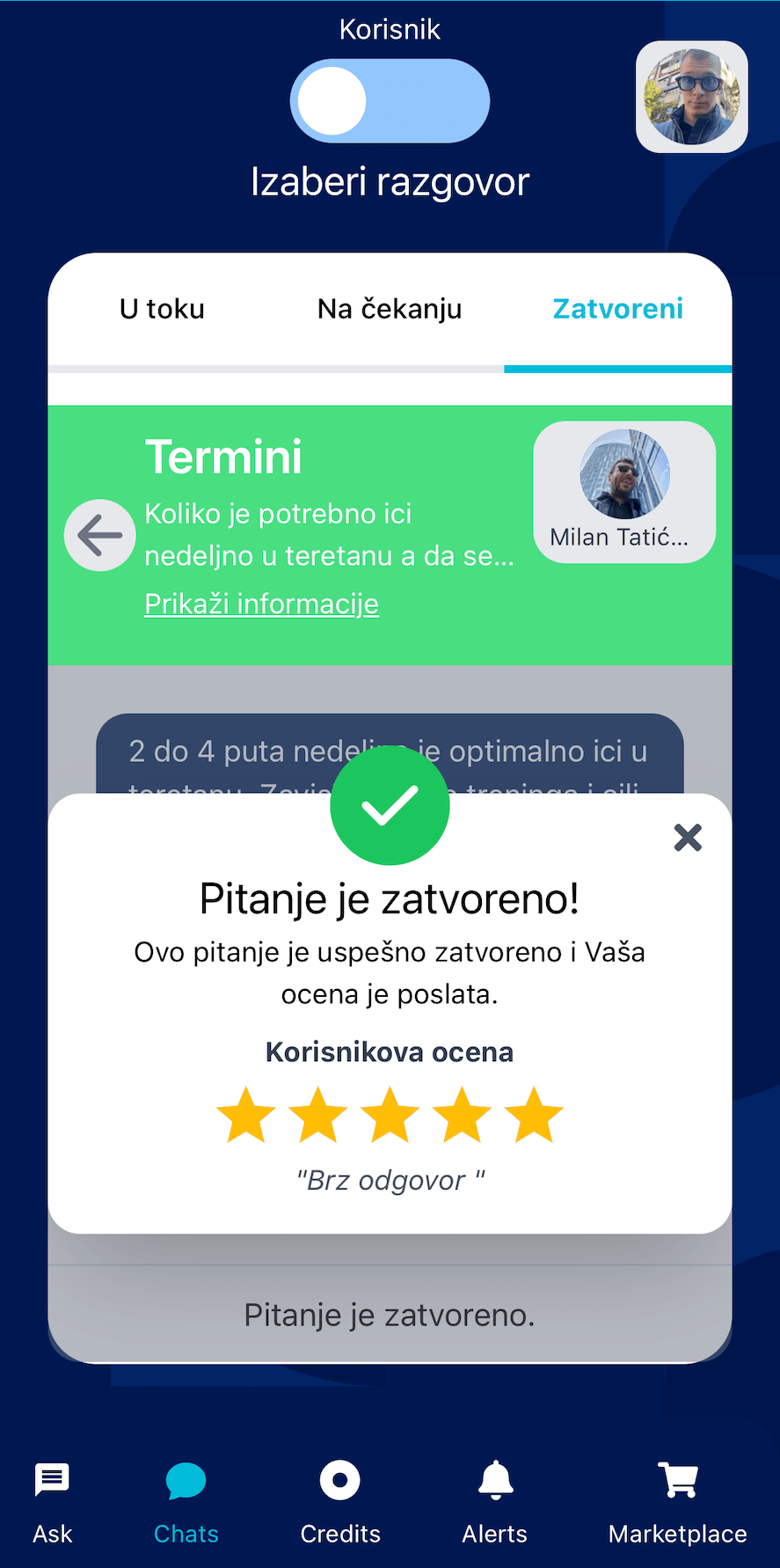Go back with the arrow beside Termini
780x1568 pixels.
(100, 535)
